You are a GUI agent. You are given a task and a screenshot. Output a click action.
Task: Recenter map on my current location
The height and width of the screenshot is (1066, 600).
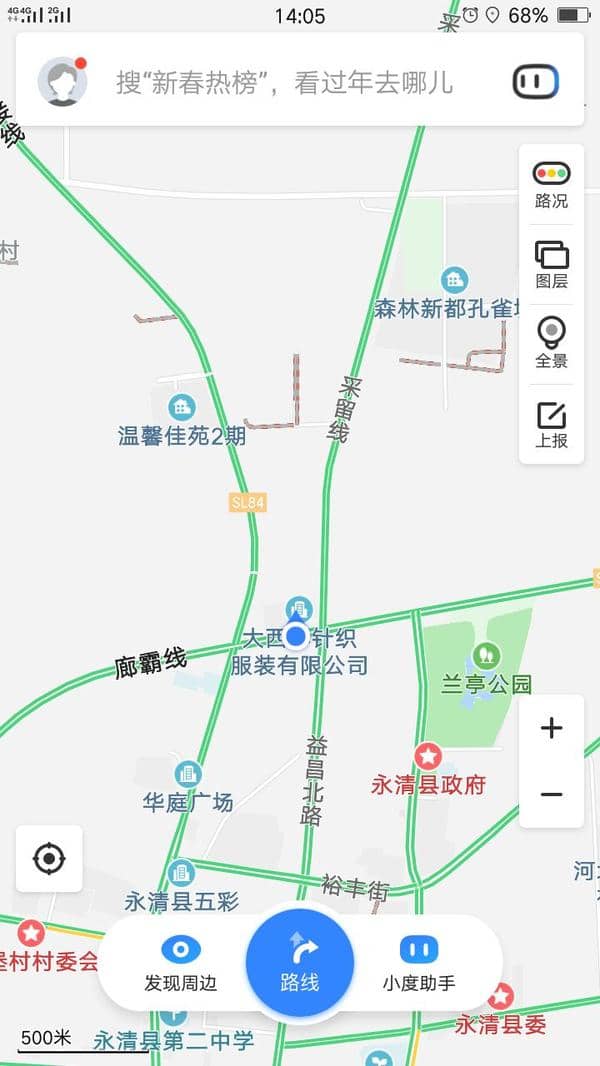(49, 858)
